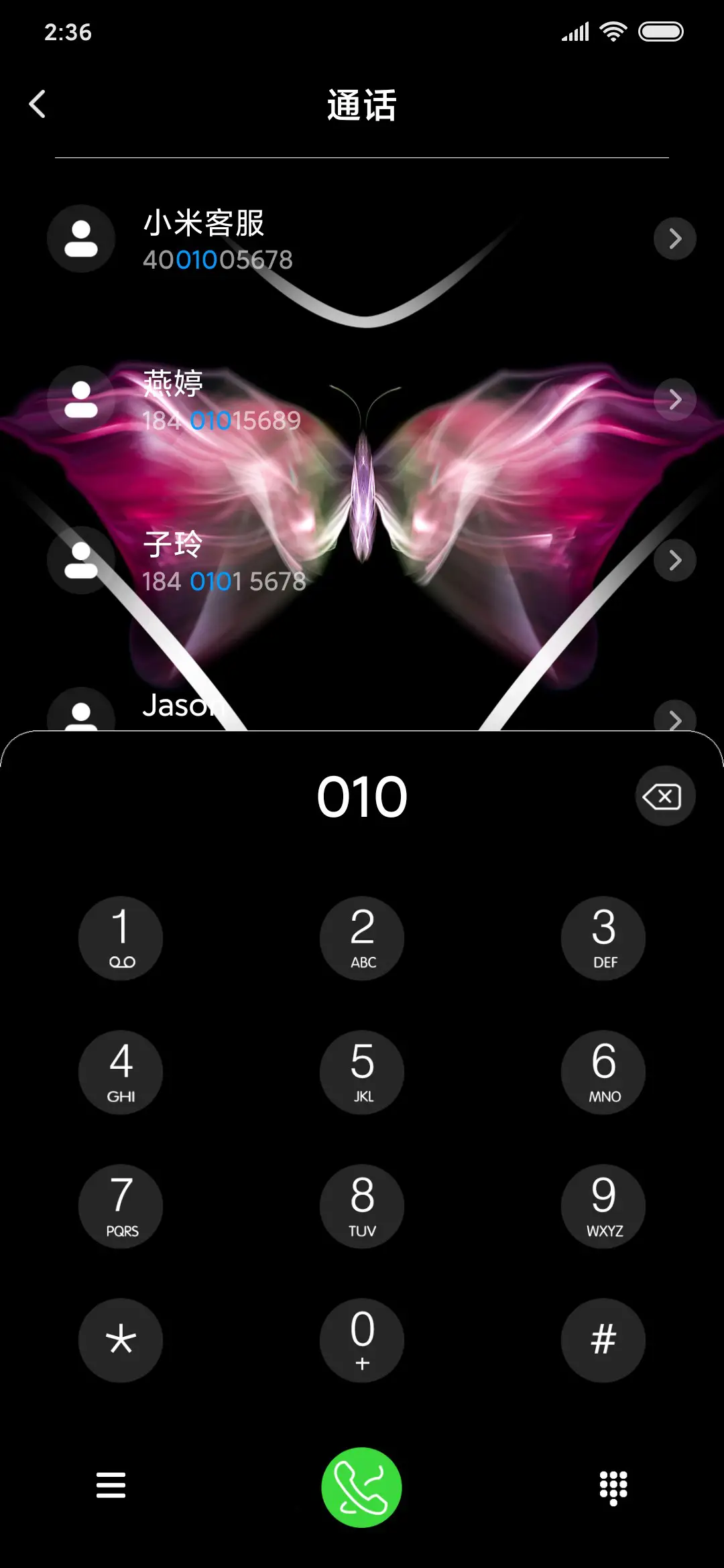Tap the voicemail key labeled 1
This screenshot has width=724, height=1568.
(x=120, y=938)
